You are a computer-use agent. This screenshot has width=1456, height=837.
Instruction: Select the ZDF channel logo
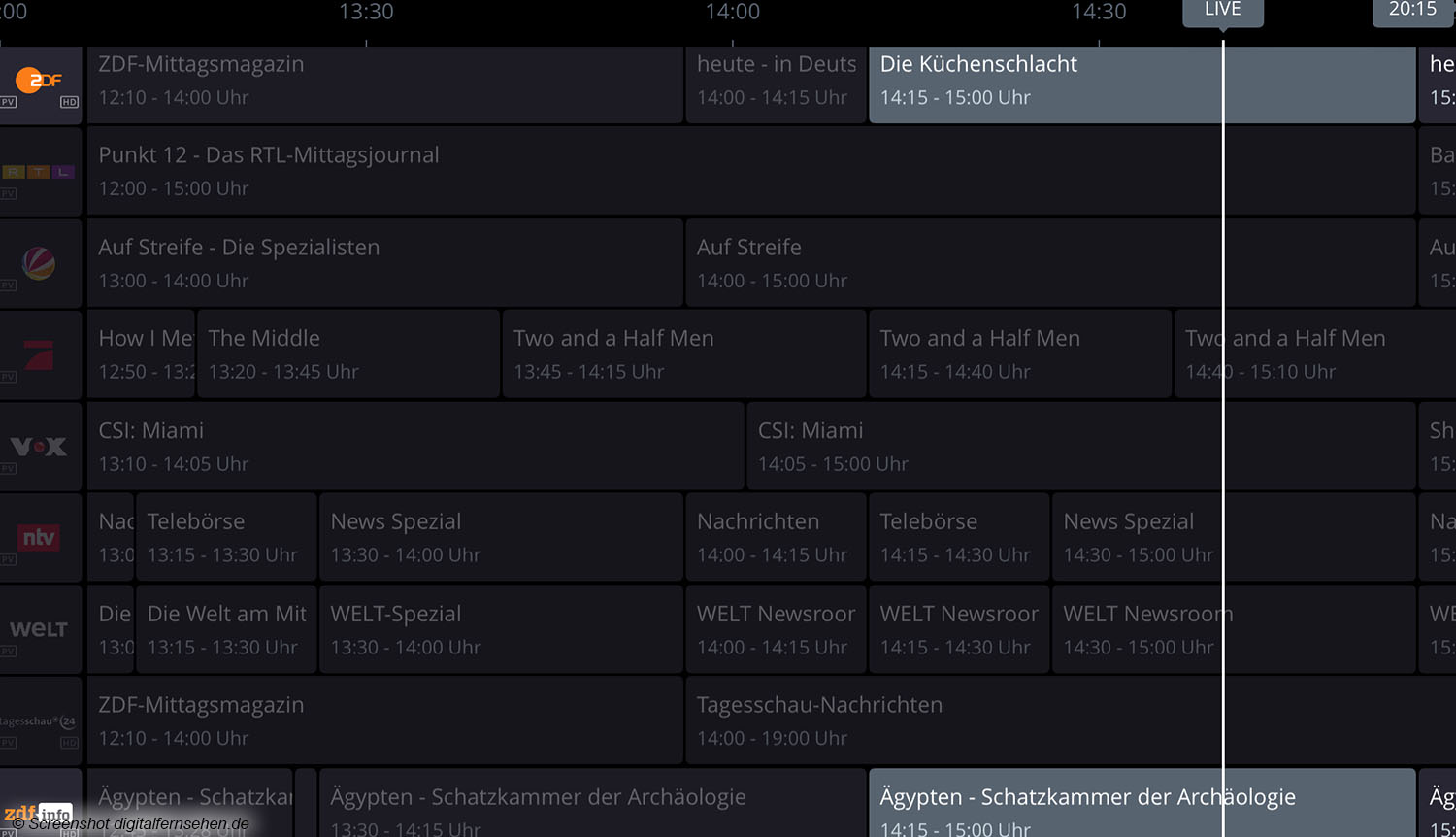pyautogui.click(x=40, y=83)
